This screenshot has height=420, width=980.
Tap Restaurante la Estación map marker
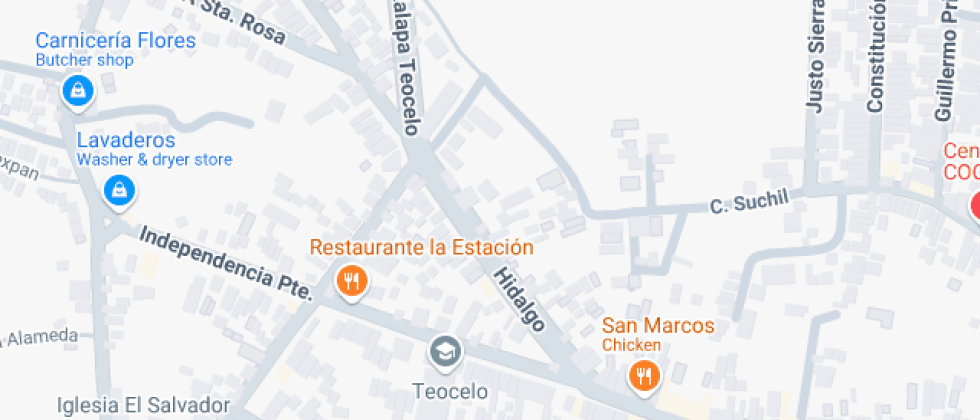tap(350, 282)
